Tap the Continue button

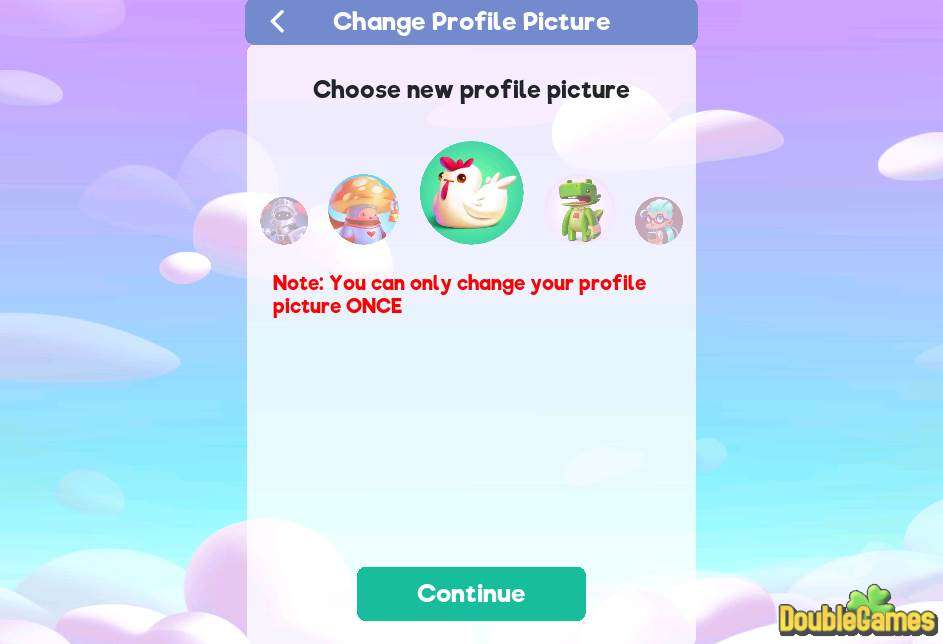471,594
